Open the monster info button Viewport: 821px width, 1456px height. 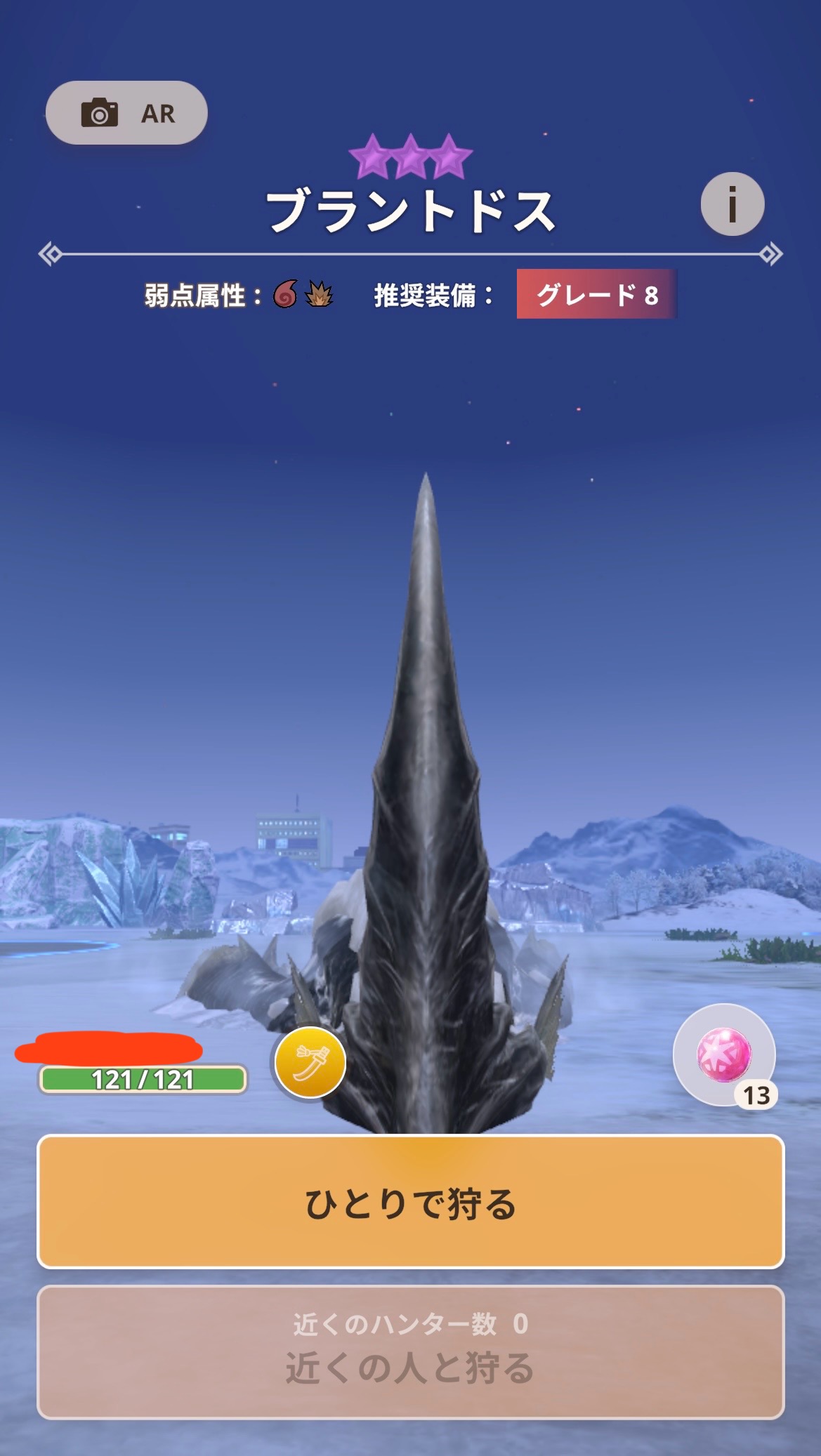point(733,204)
